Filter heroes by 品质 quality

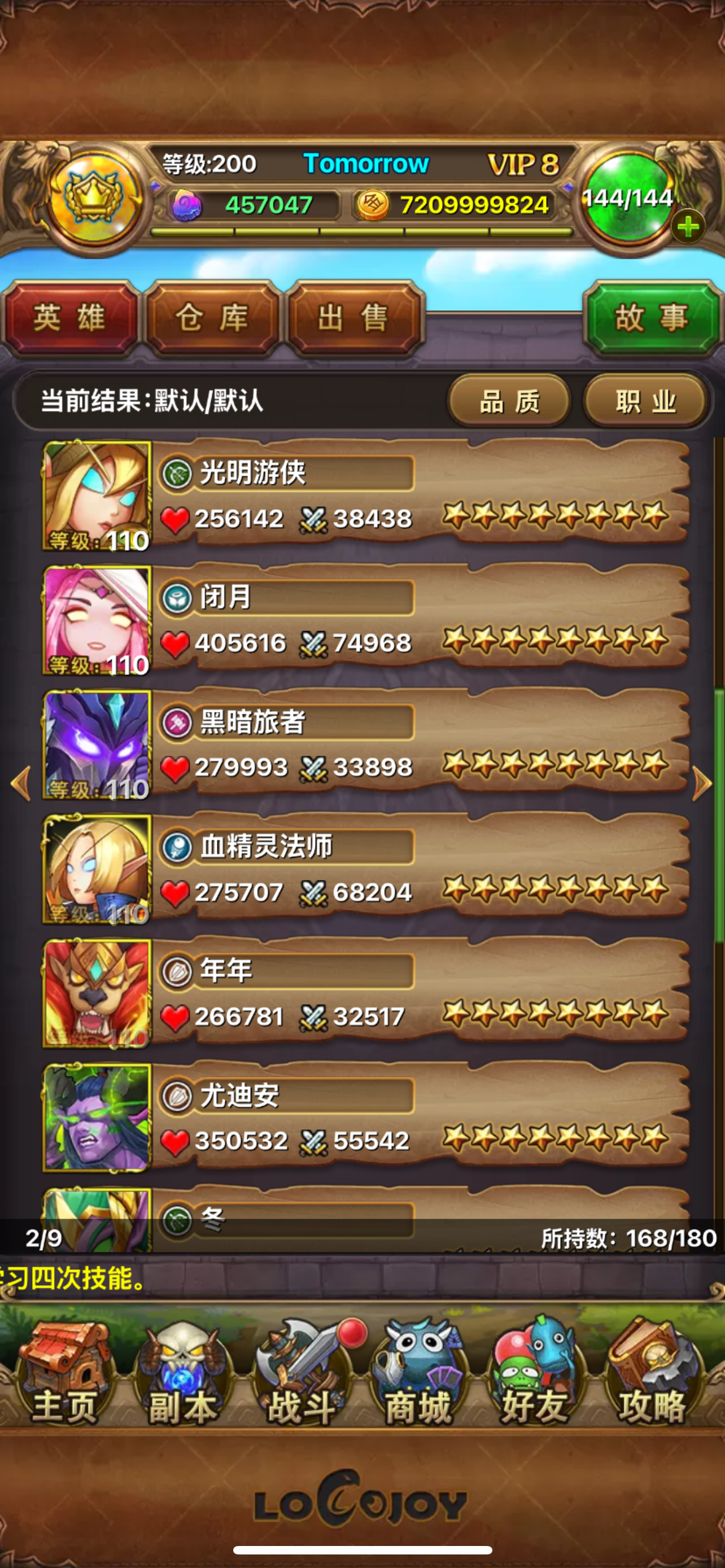pos(509,401)
